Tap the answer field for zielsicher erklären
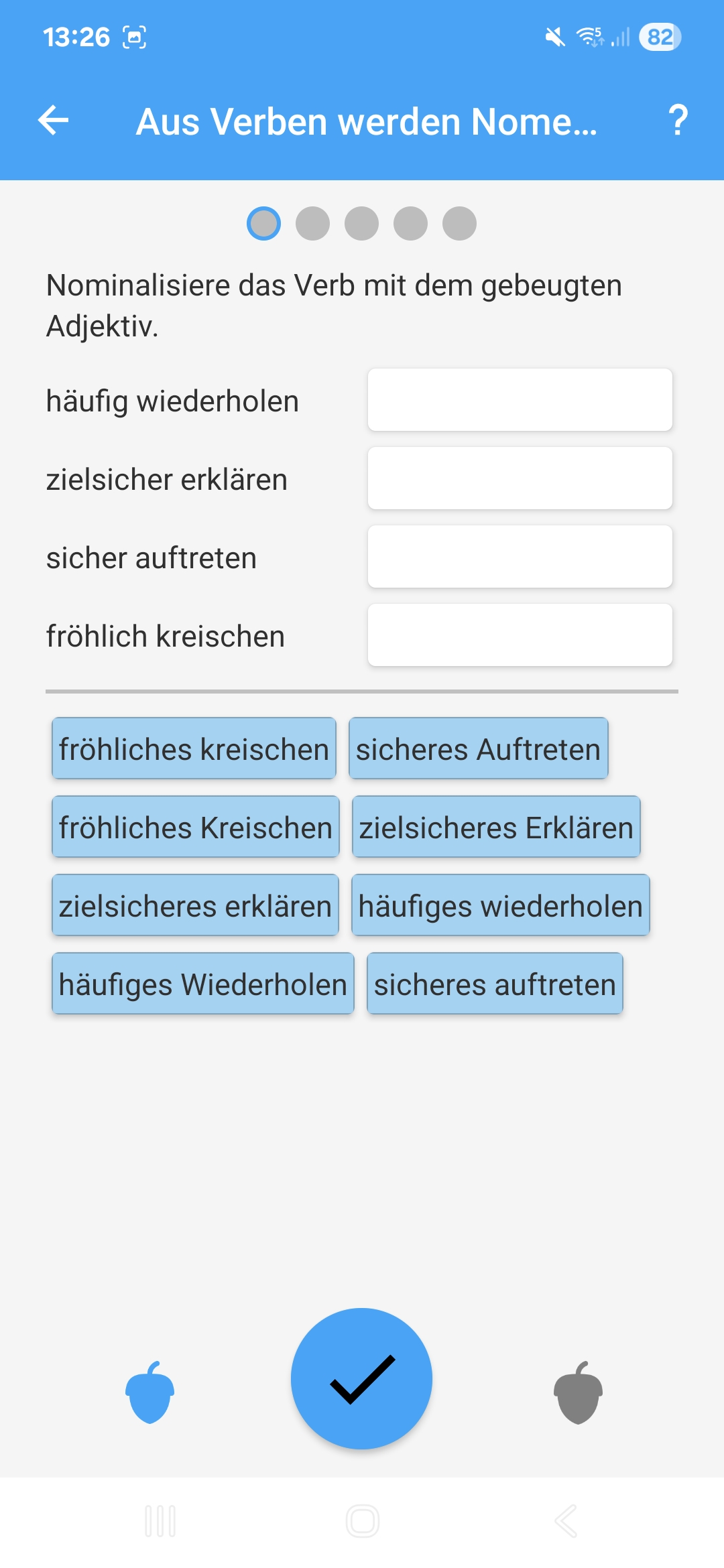This screenshot has height=1568, width=724. 520,478
